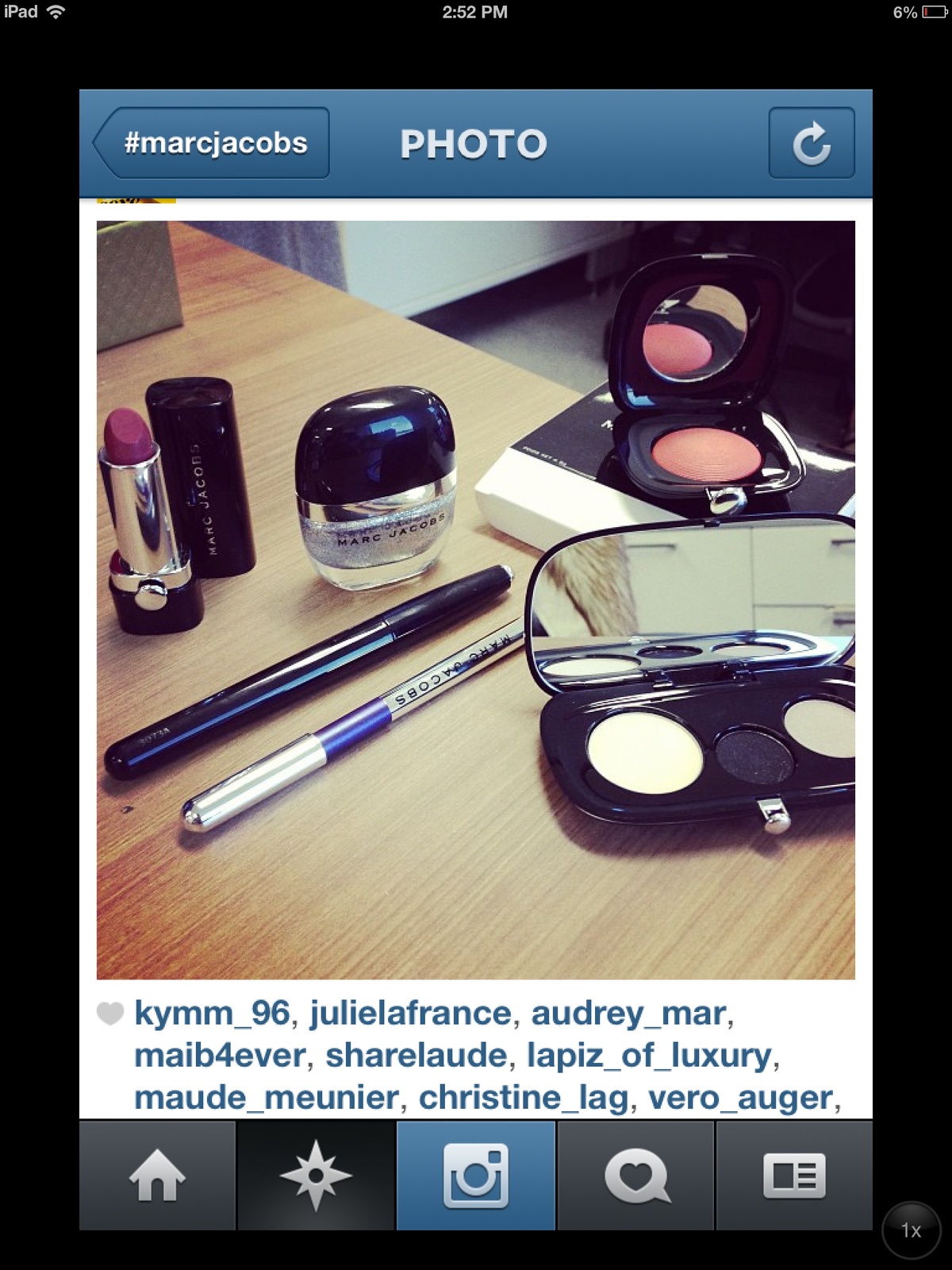Go back to #marcjacobs results
This screenshot has height=1270, width=952.
coord(213,143)
